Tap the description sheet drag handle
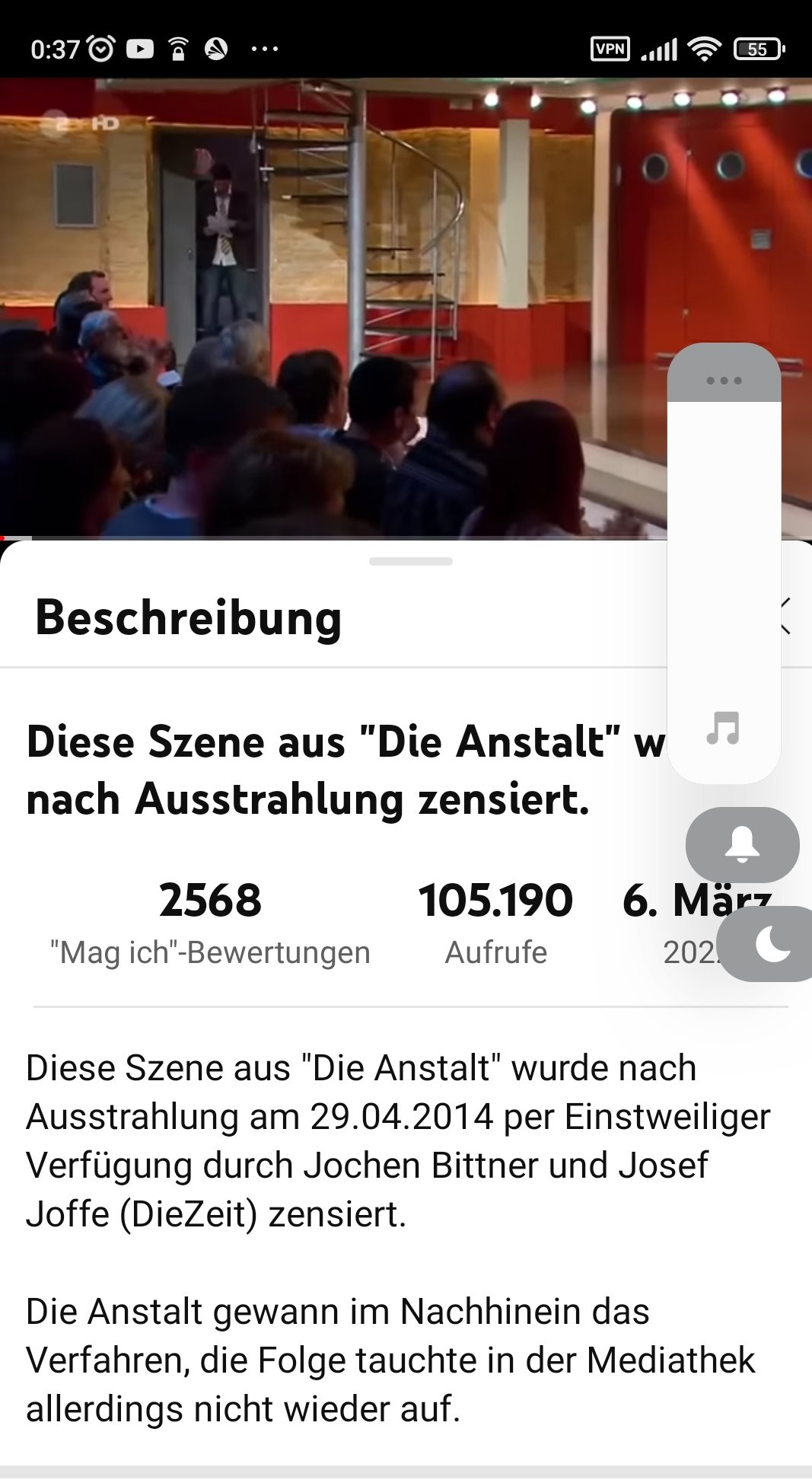The image size is (812, 1483). pyautogui.click(x=410, y=562)
